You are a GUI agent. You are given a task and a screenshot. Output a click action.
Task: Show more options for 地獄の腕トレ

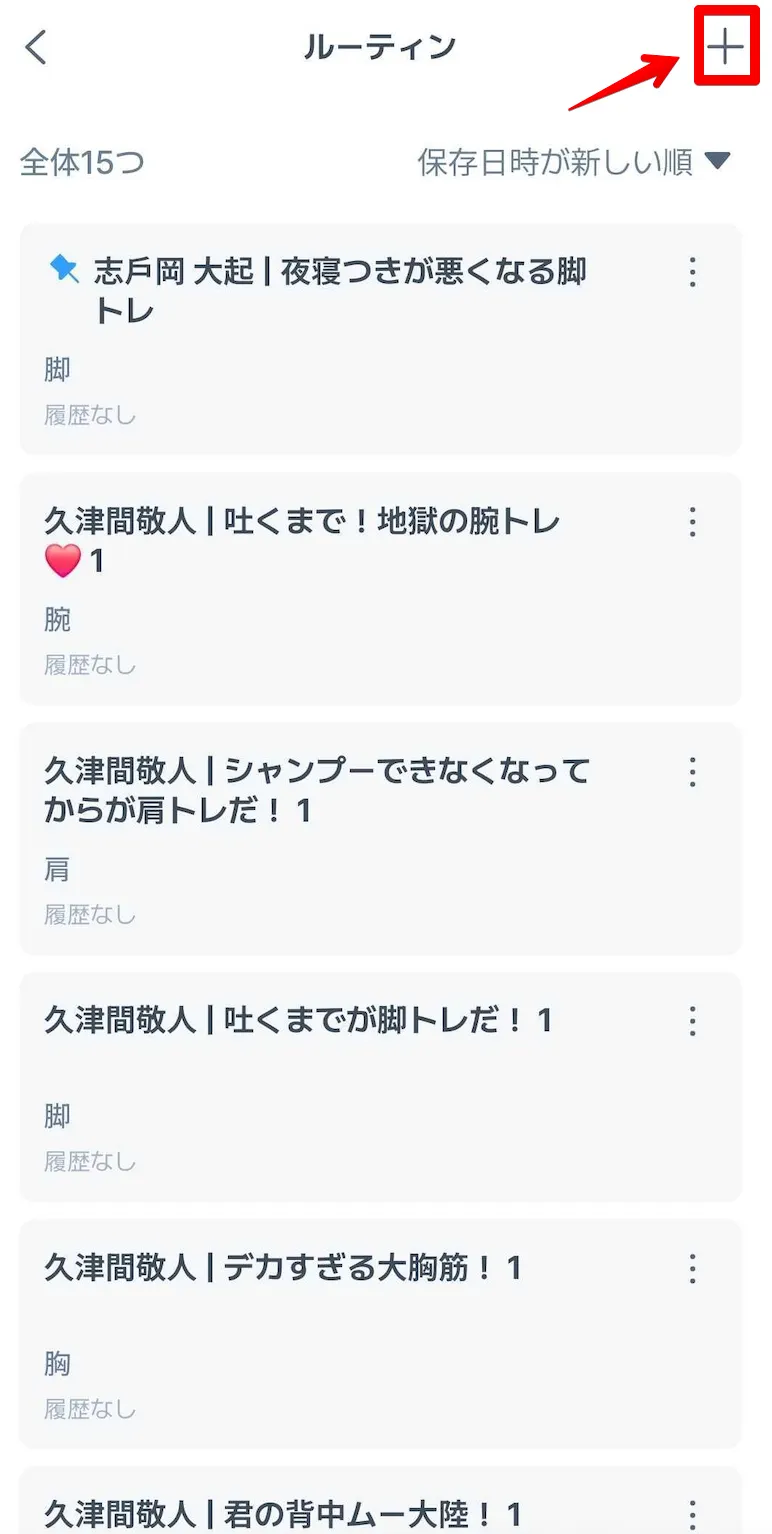coord(692,521)
